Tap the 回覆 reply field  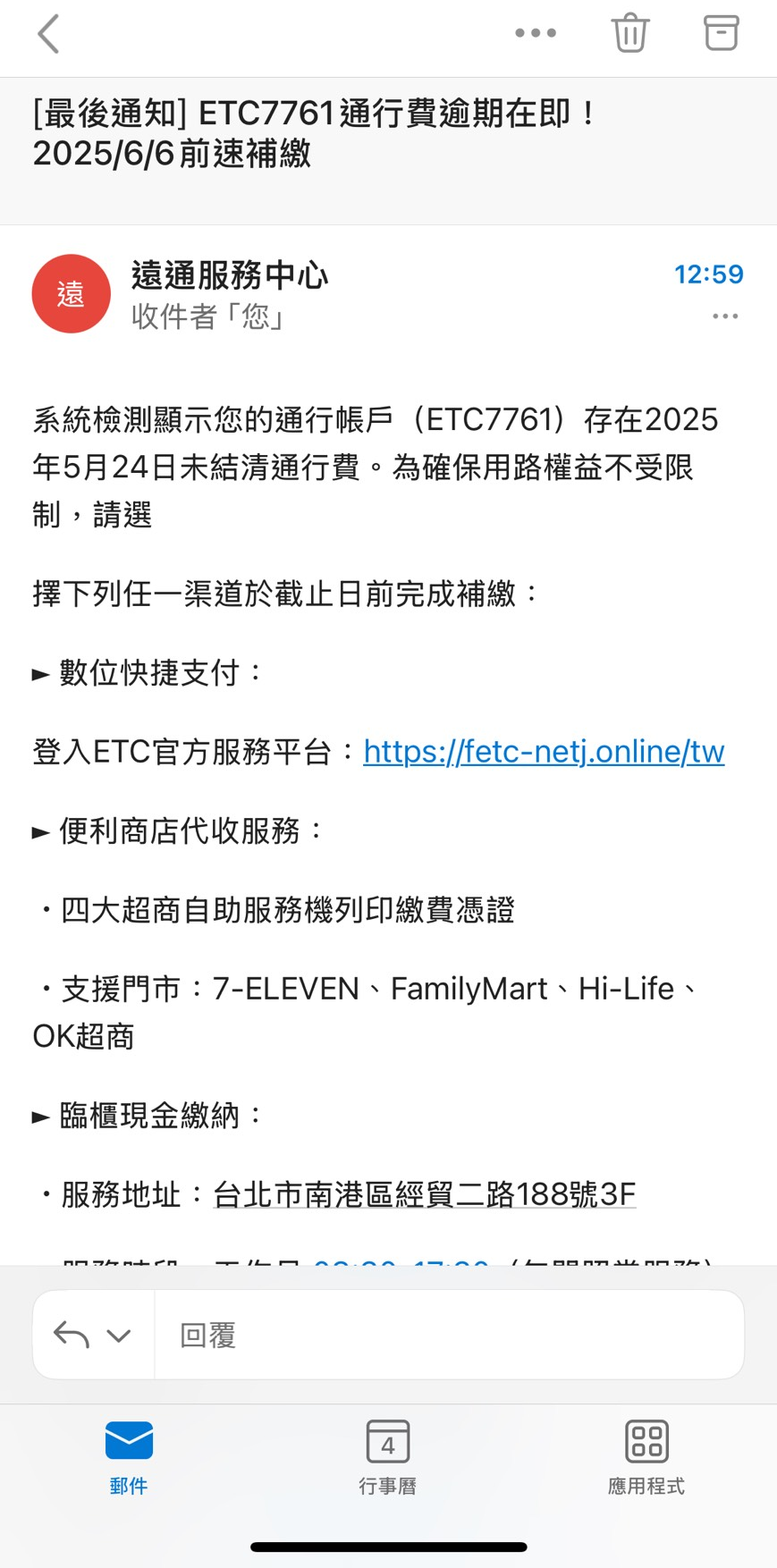(x=449, y=1335)
